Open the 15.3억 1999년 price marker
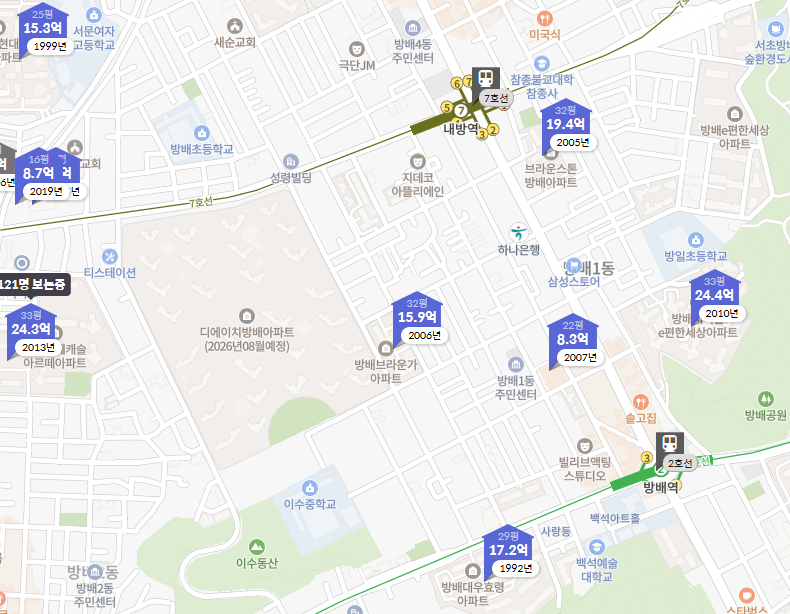The width and height of the screenshot is (790, 614). pyautogui.click(x=43, y=29)
